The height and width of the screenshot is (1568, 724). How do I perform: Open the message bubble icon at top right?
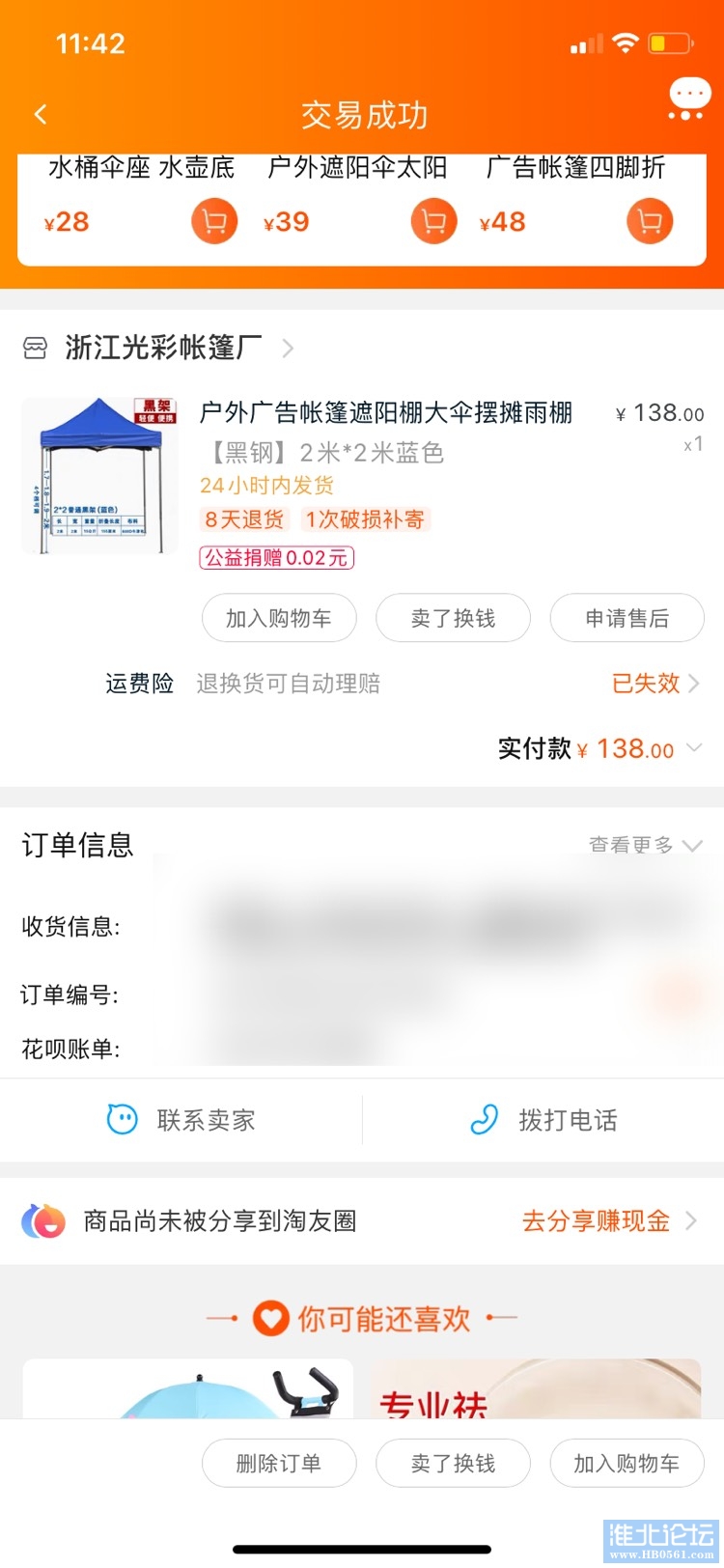[689, 100]
